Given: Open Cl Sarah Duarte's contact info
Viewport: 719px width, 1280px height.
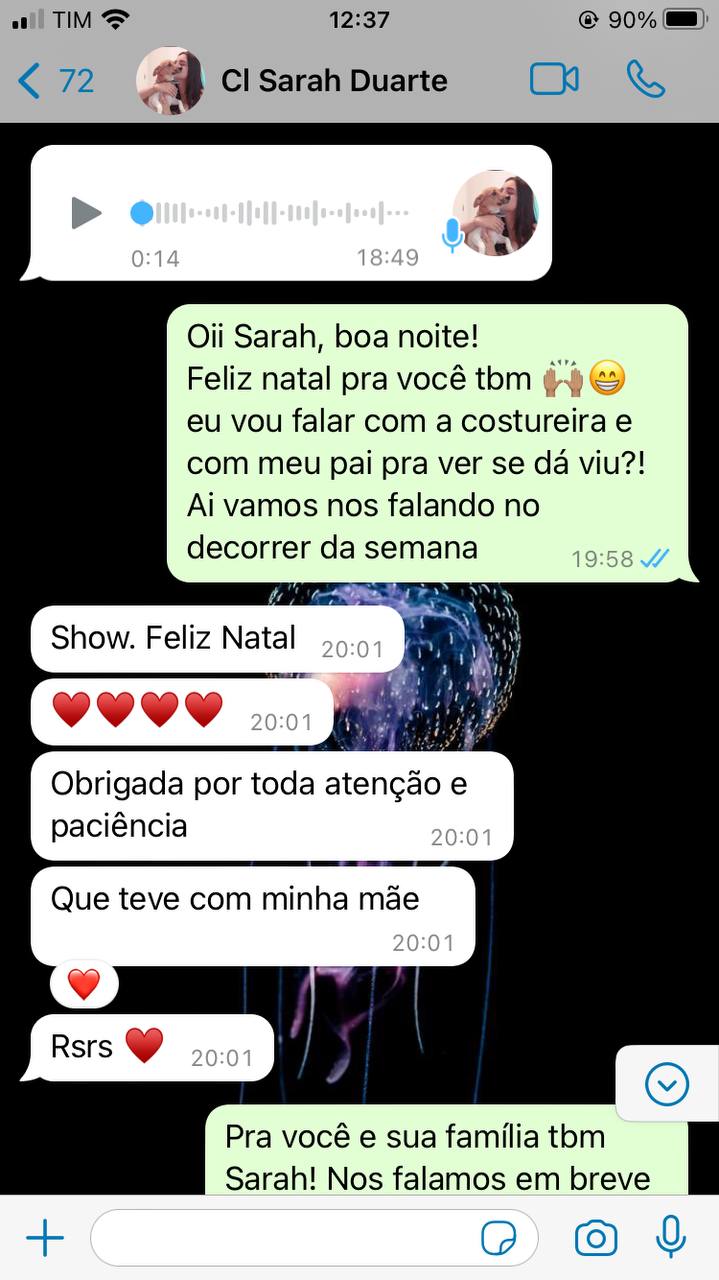Looking at the screenshot, I should (x=334, y=80).
